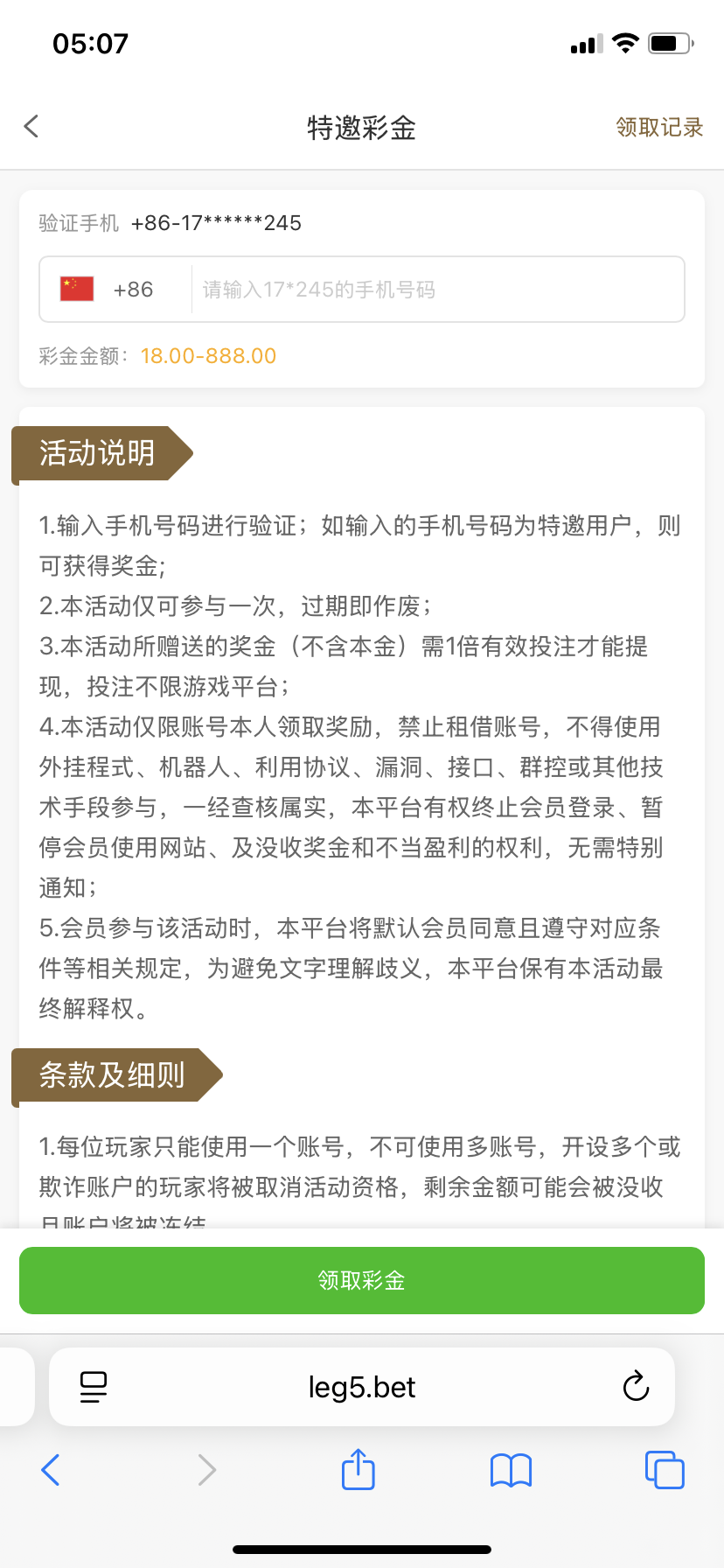Go back from the 特邀彩金 page
This screenshot has width=724, height=1568.
coord(31,127)
